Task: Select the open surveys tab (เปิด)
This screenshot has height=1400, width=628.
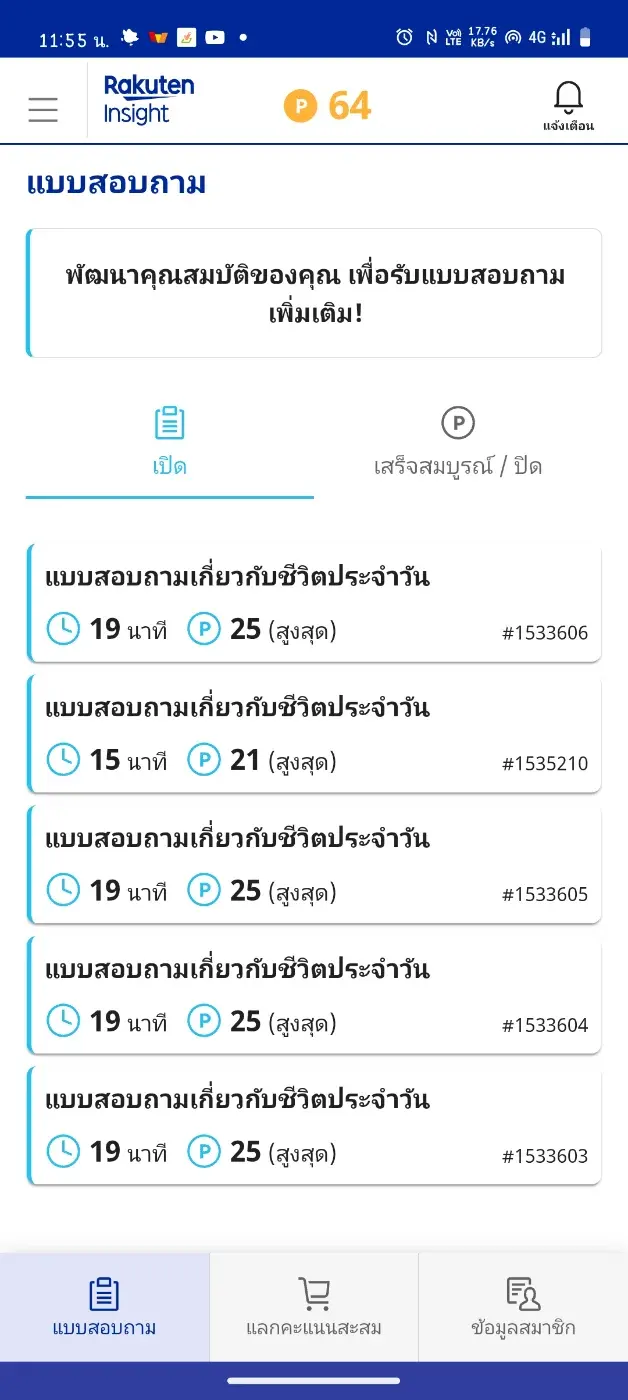Action: 170,446
